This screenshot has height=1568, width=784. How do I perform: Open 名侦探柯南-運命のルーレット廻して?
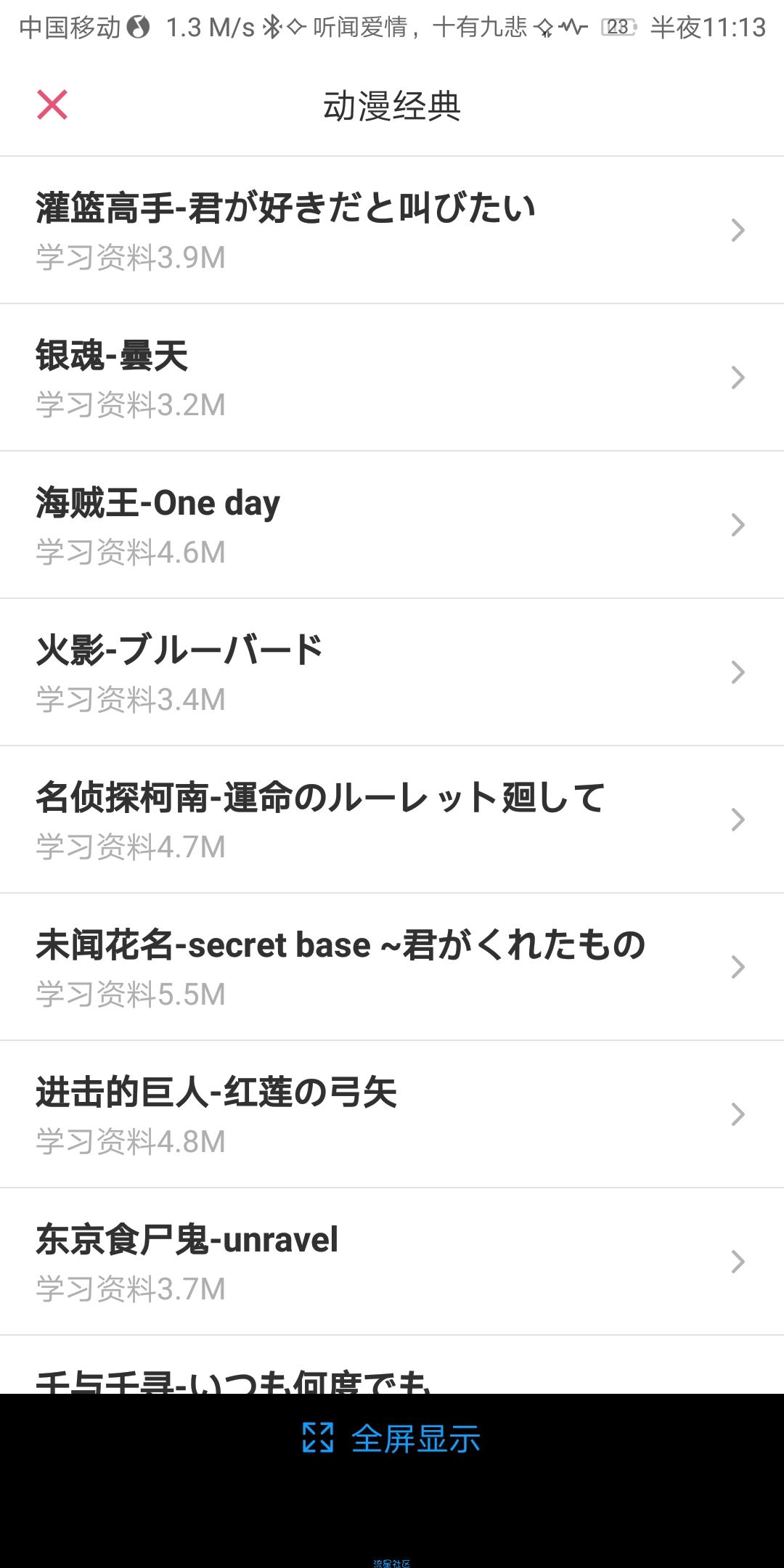coord(392,820)
